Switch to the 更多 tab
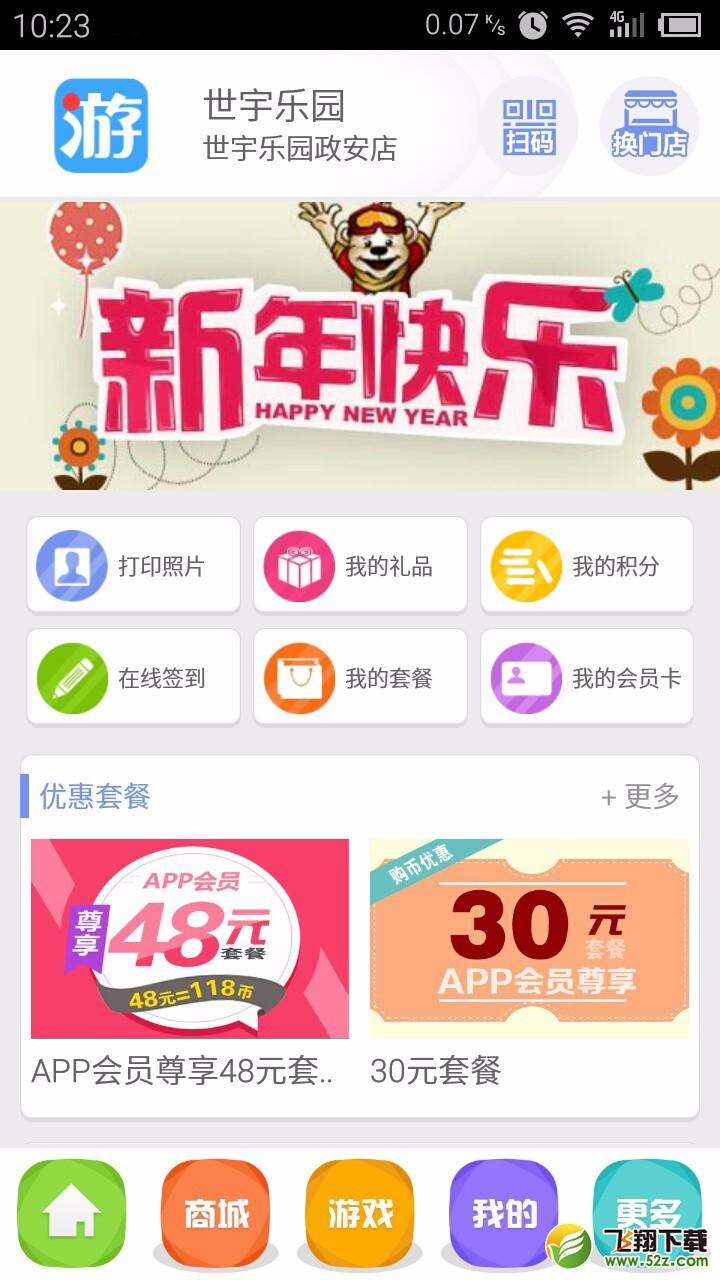This screenshot has height=1280, width=720. tap(647, 1213)
